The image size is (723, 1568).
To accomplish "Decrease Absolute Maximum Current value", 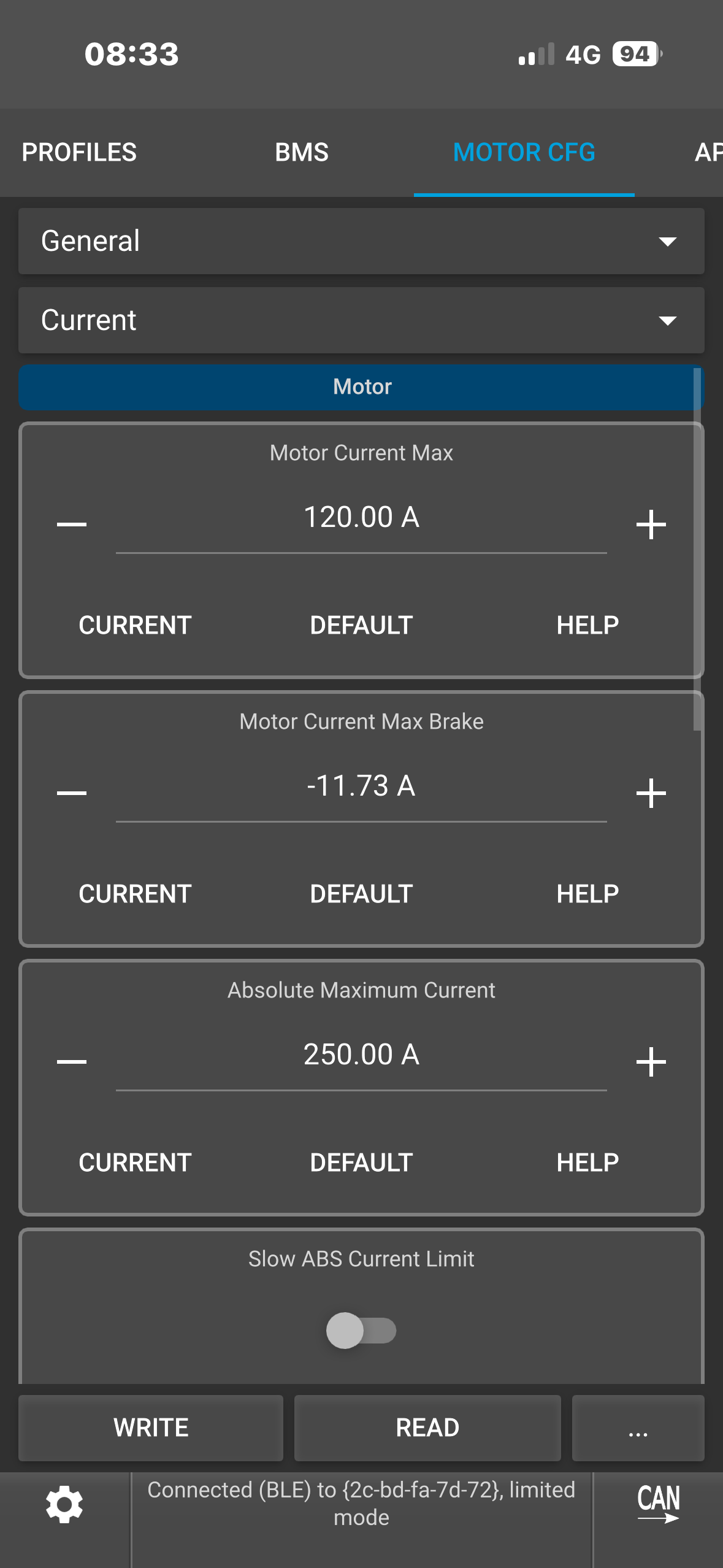I will [72, 1062].
